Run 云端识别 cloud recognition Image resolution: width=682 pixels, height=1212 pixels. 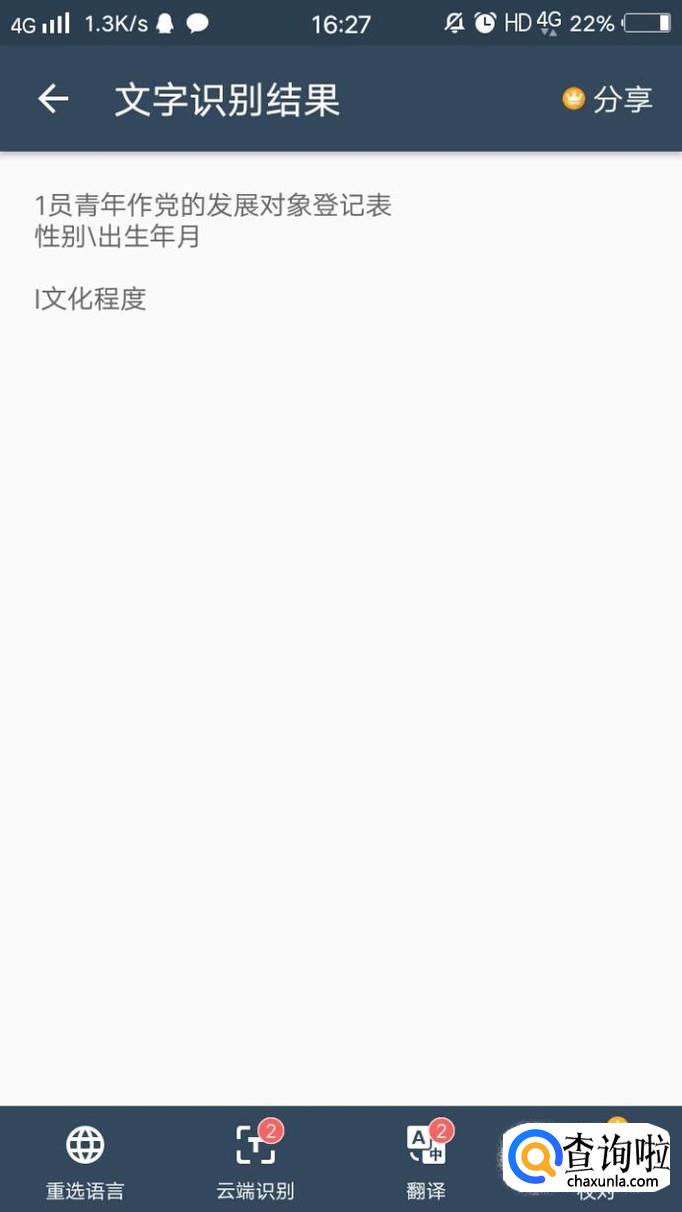(x=255, y=1160)
